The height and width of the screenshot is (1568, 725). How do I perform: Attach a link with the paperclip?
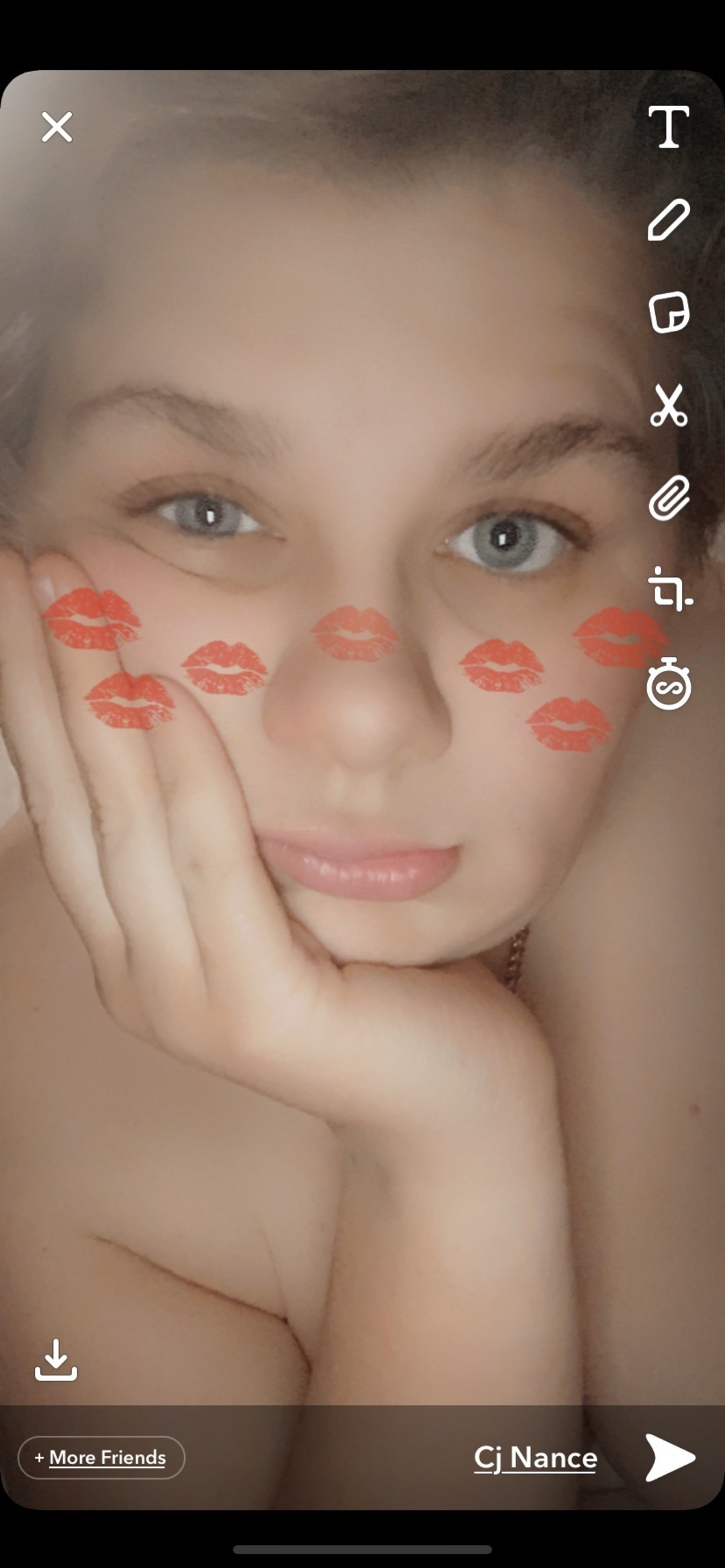pos(669,498)
